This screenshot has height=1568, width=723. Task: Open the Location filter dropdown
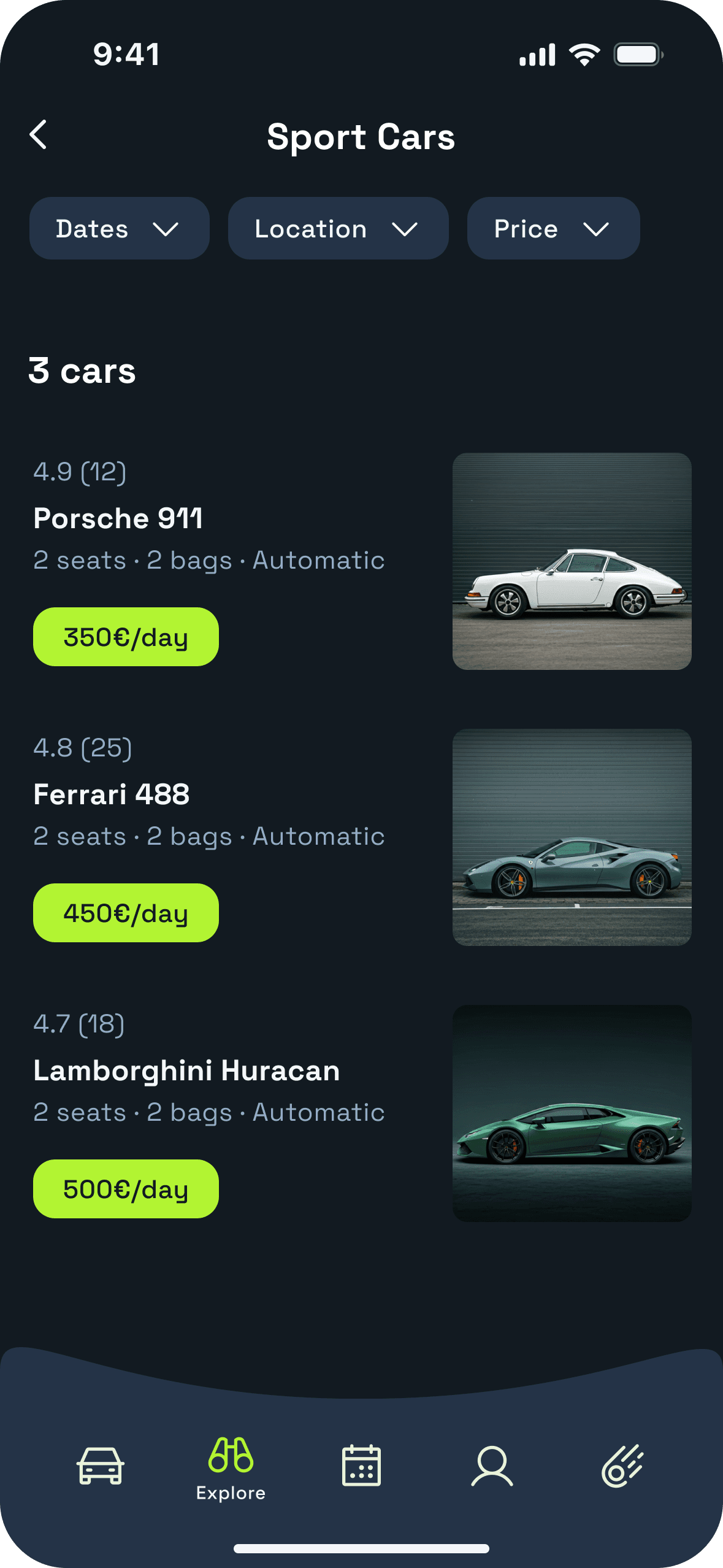click(338, 228)
